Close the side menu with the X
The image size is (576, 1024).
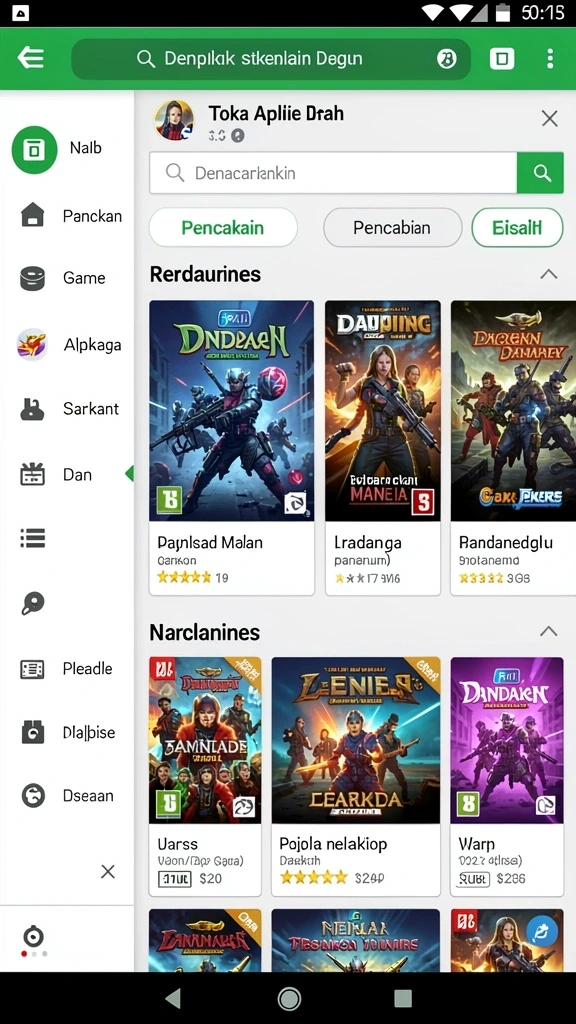pos(108,871)
